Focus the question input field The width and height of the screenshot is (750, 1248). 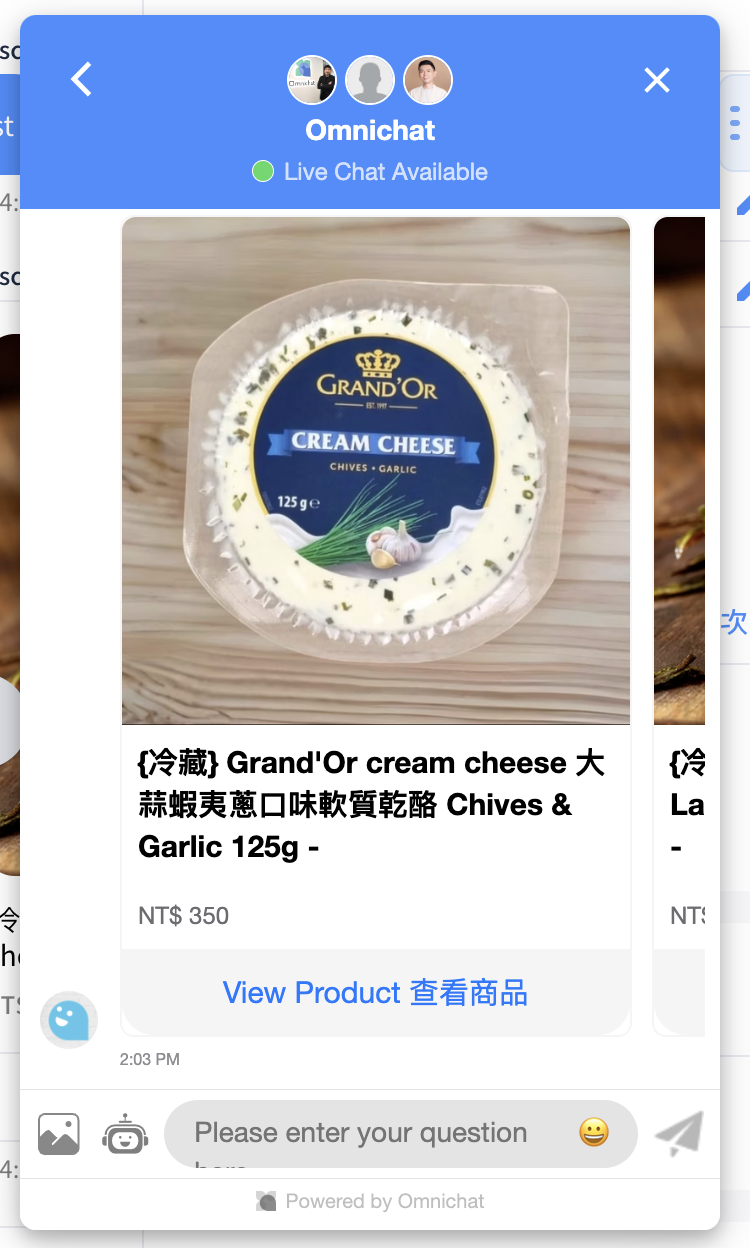(370, 1134)
